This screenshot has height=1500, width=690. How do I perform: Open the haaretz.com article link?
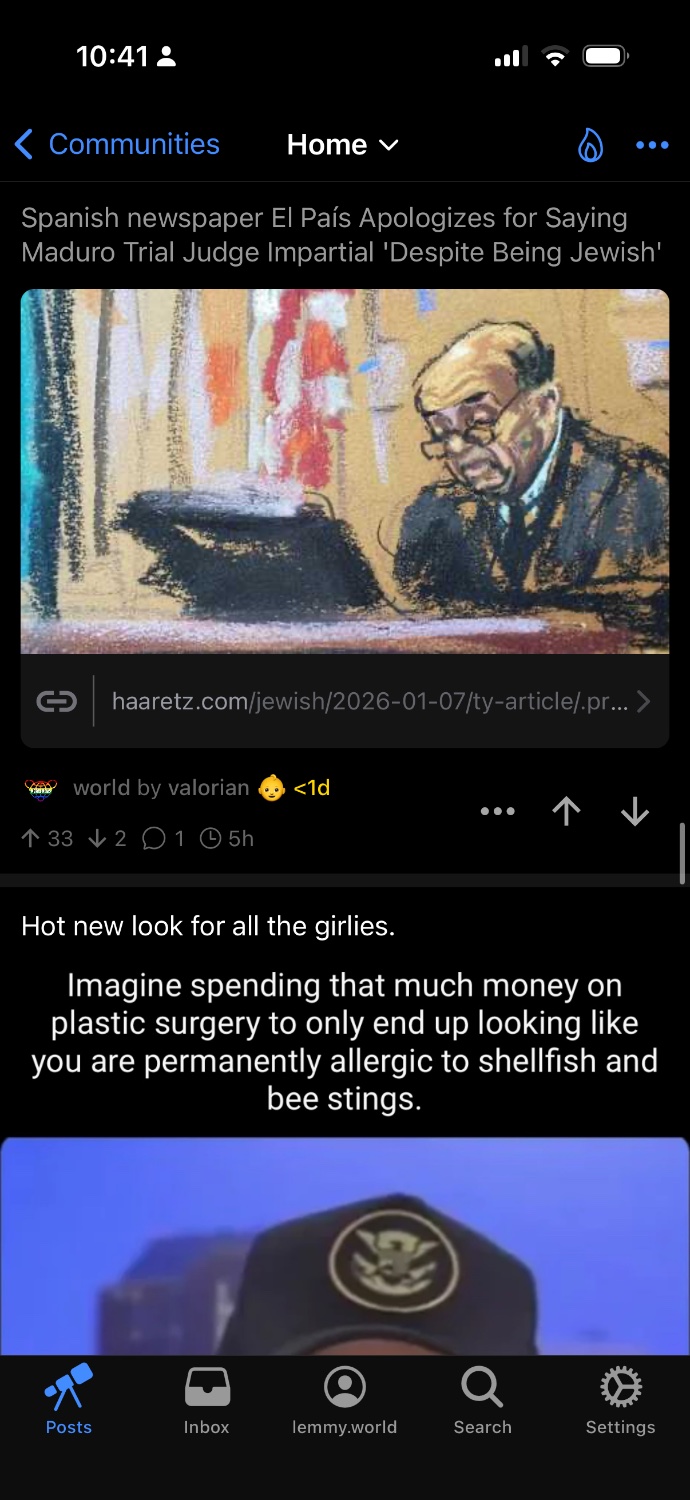345,702
